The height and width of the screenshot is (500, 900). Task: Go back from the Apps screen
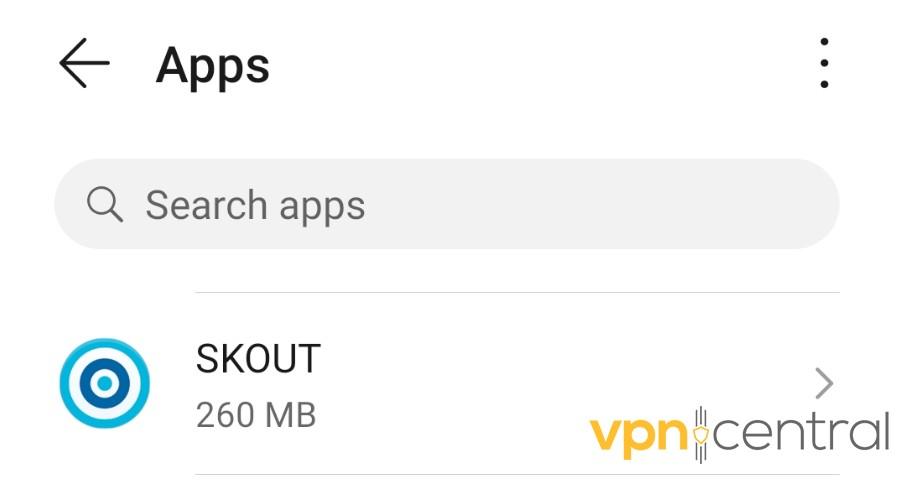tap(84, 64)
